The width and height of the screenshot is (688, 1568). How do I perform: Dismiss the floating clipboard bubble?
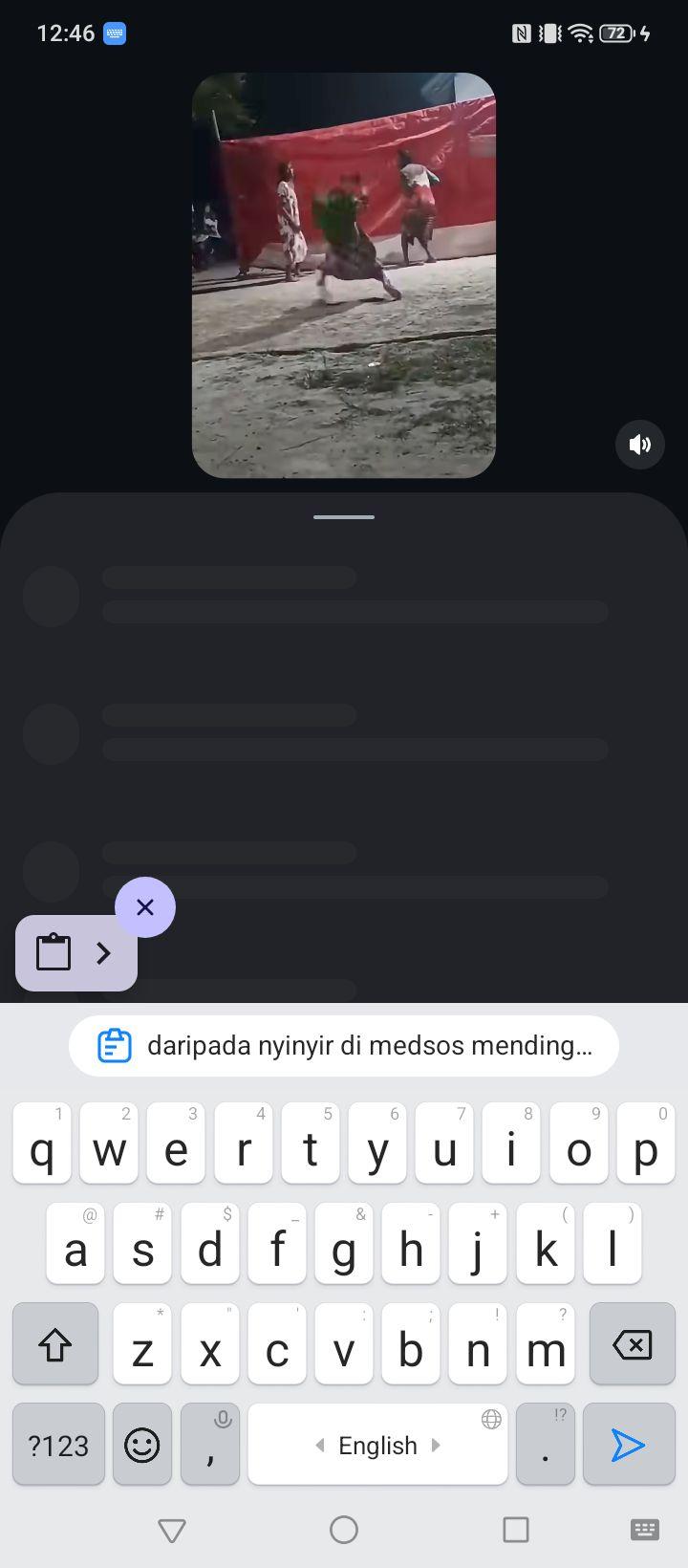(145, 907)
